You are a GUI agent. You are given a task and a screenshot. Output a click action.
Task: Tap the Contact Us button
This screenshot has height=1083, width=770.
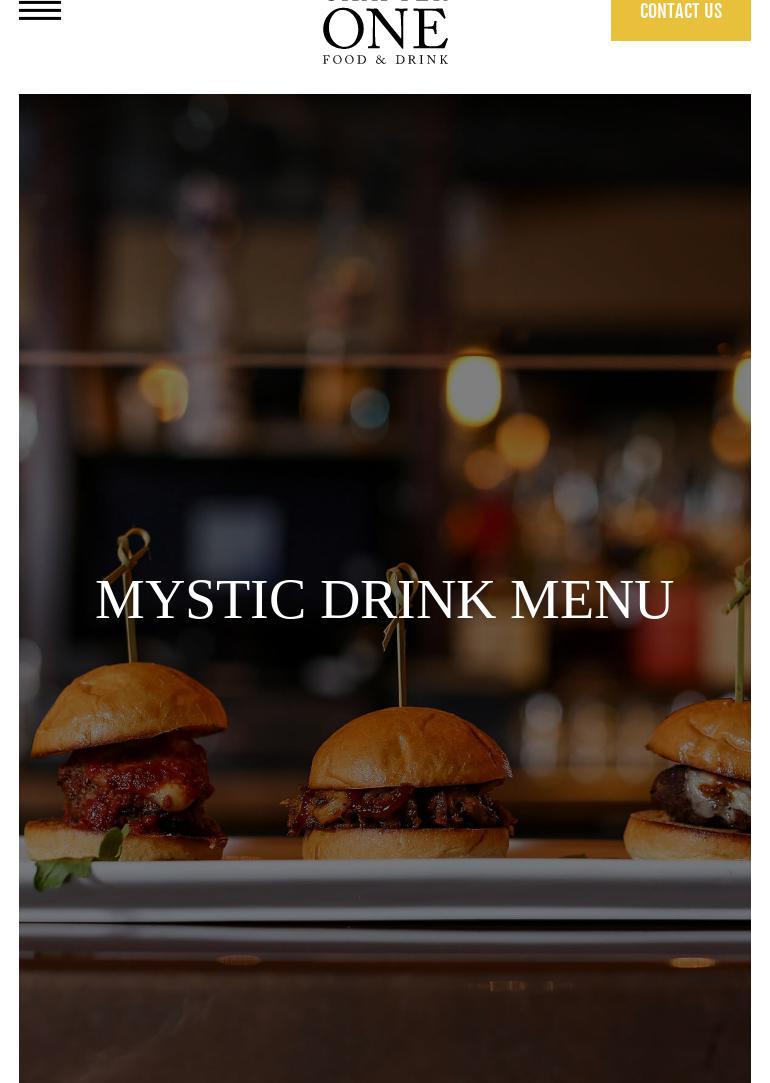(680, 14)
